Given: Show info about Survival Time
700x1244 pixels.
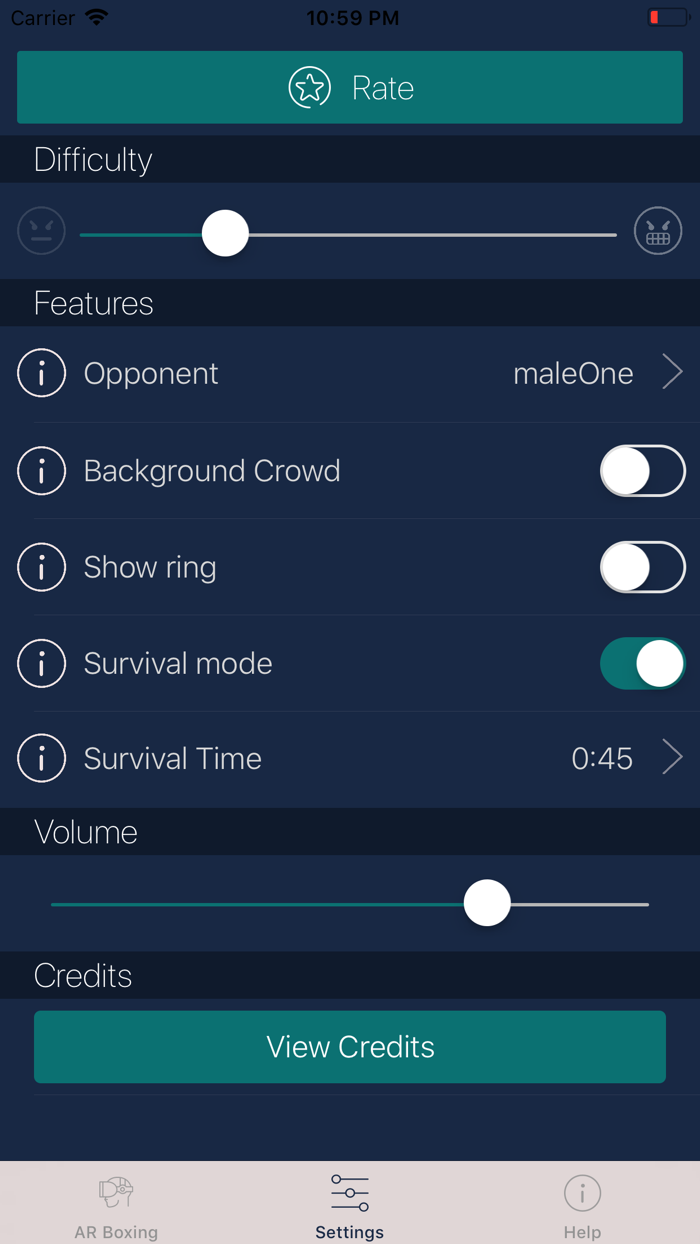Looking at the screenshot, I should pos(42,759).
